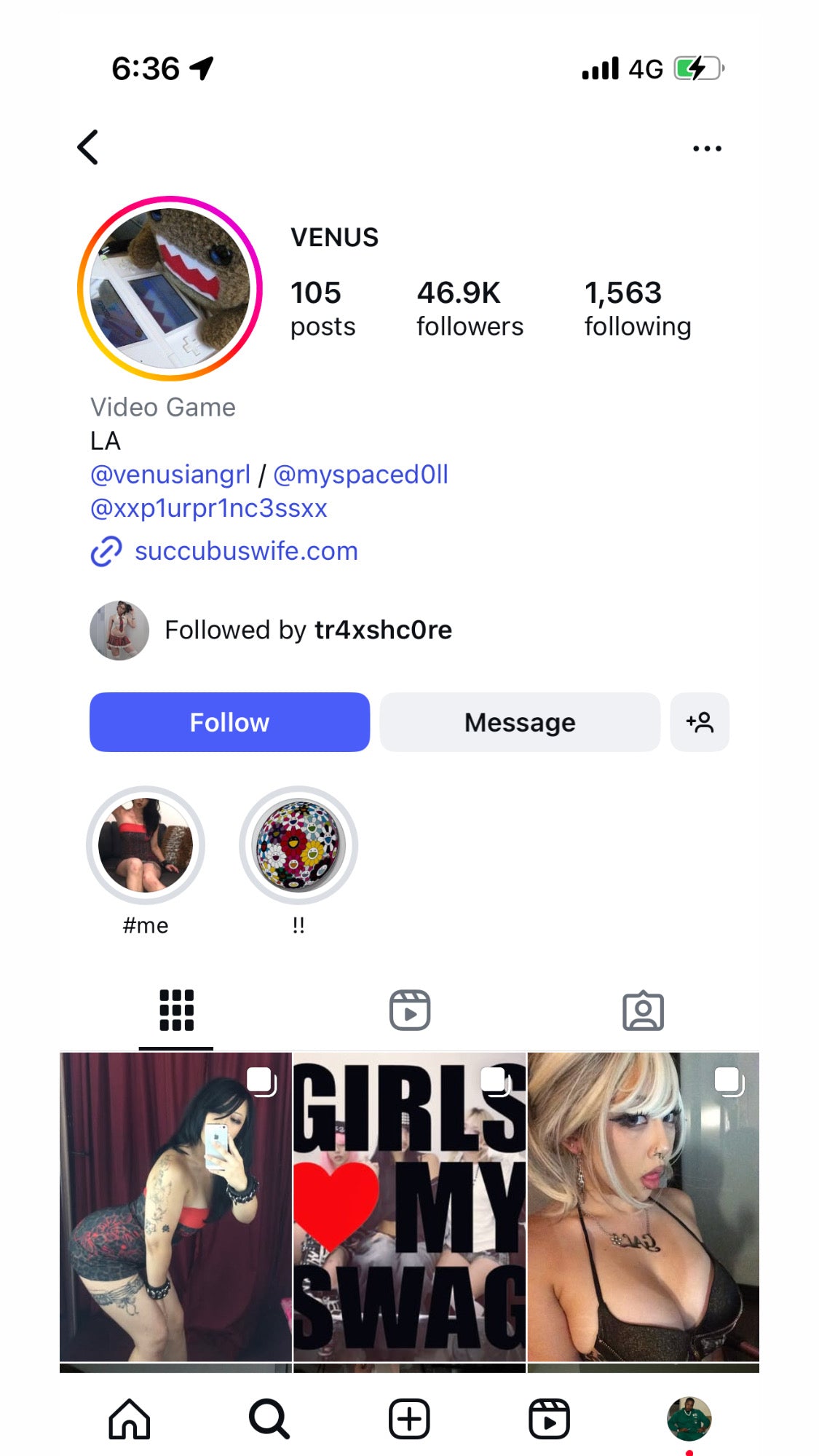
Task: Open the @venusiangrl mention link
Action: tap(170, 475)
